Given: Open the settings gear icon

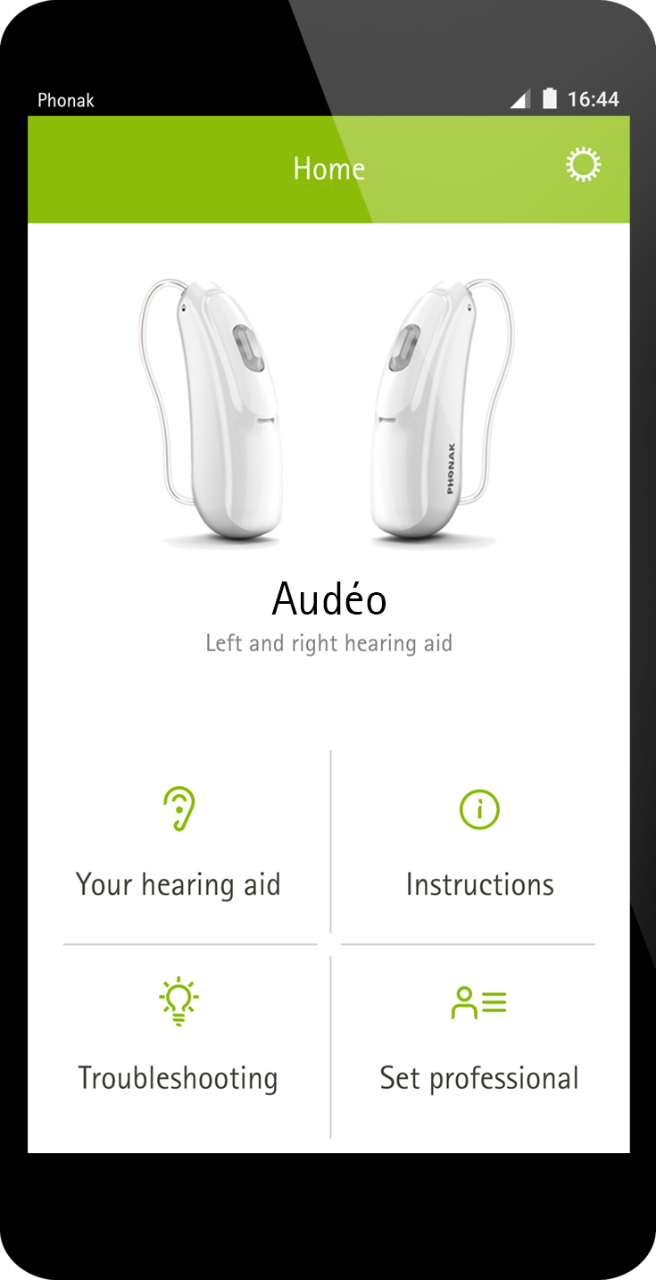Looking at the screenshot, I should point(583,165).
